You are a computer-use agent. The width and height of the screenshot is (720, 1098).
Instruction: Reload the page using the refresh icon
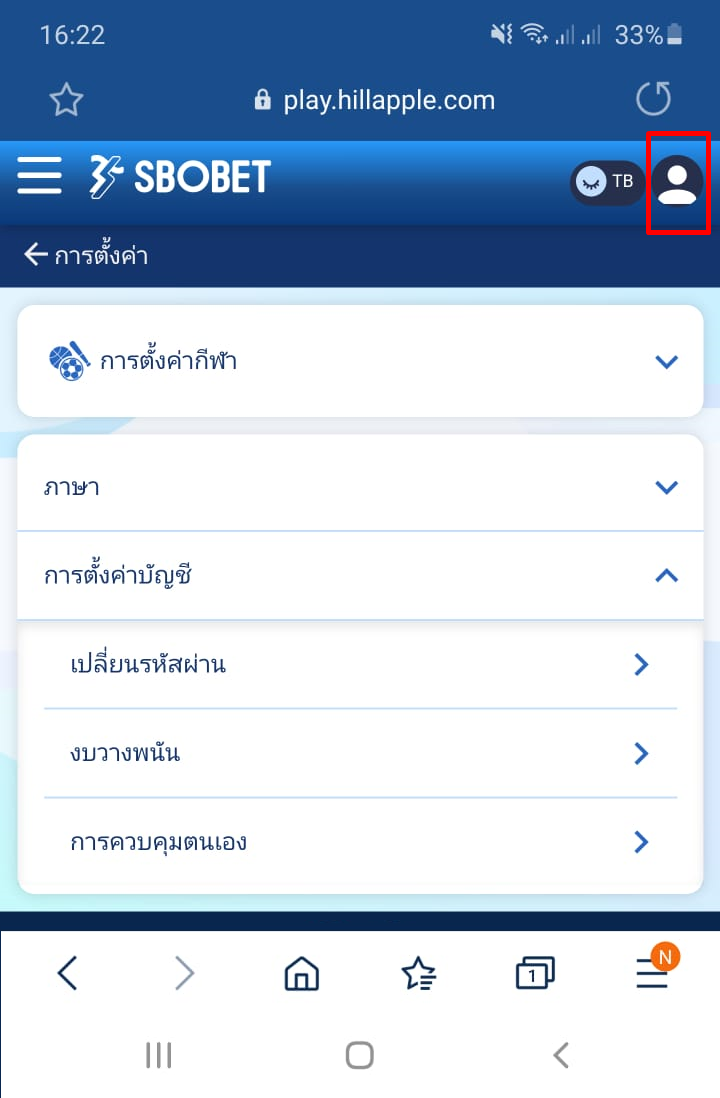654,99
